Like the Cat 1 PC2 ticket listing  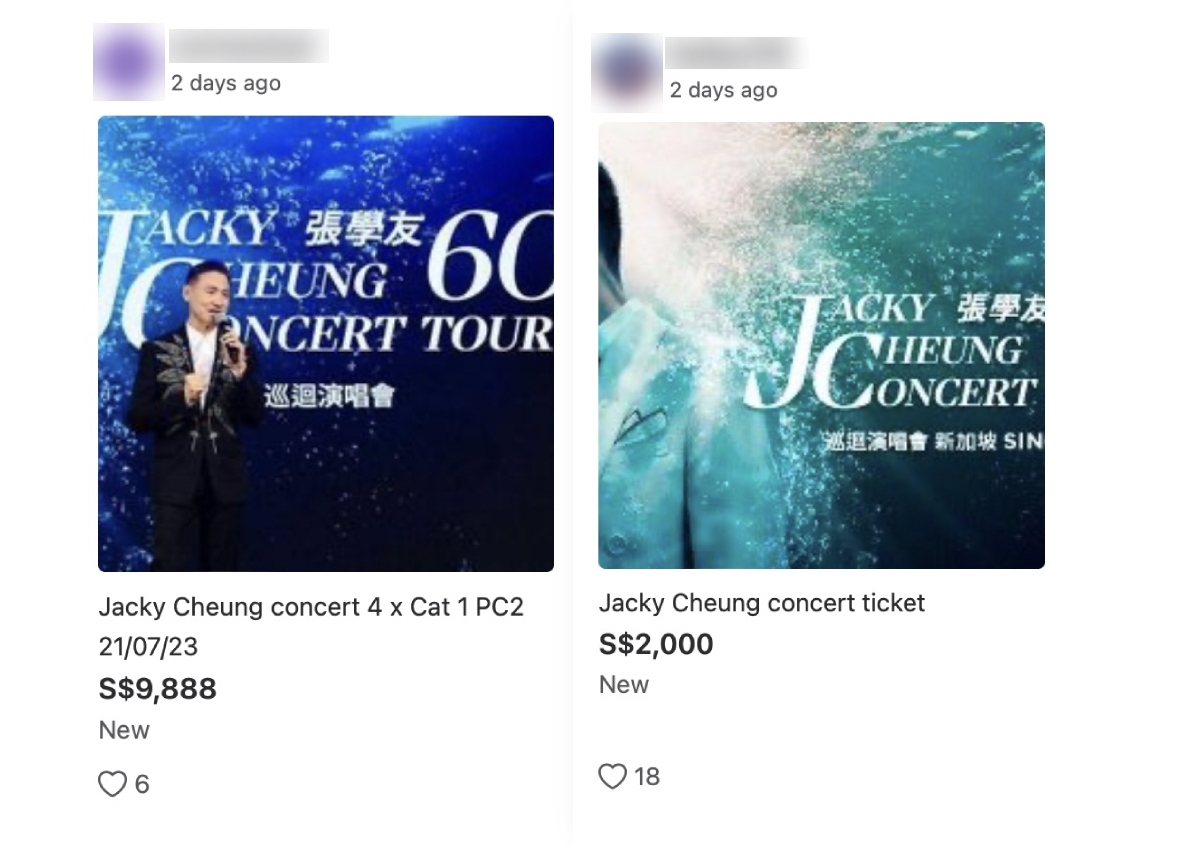113,785
